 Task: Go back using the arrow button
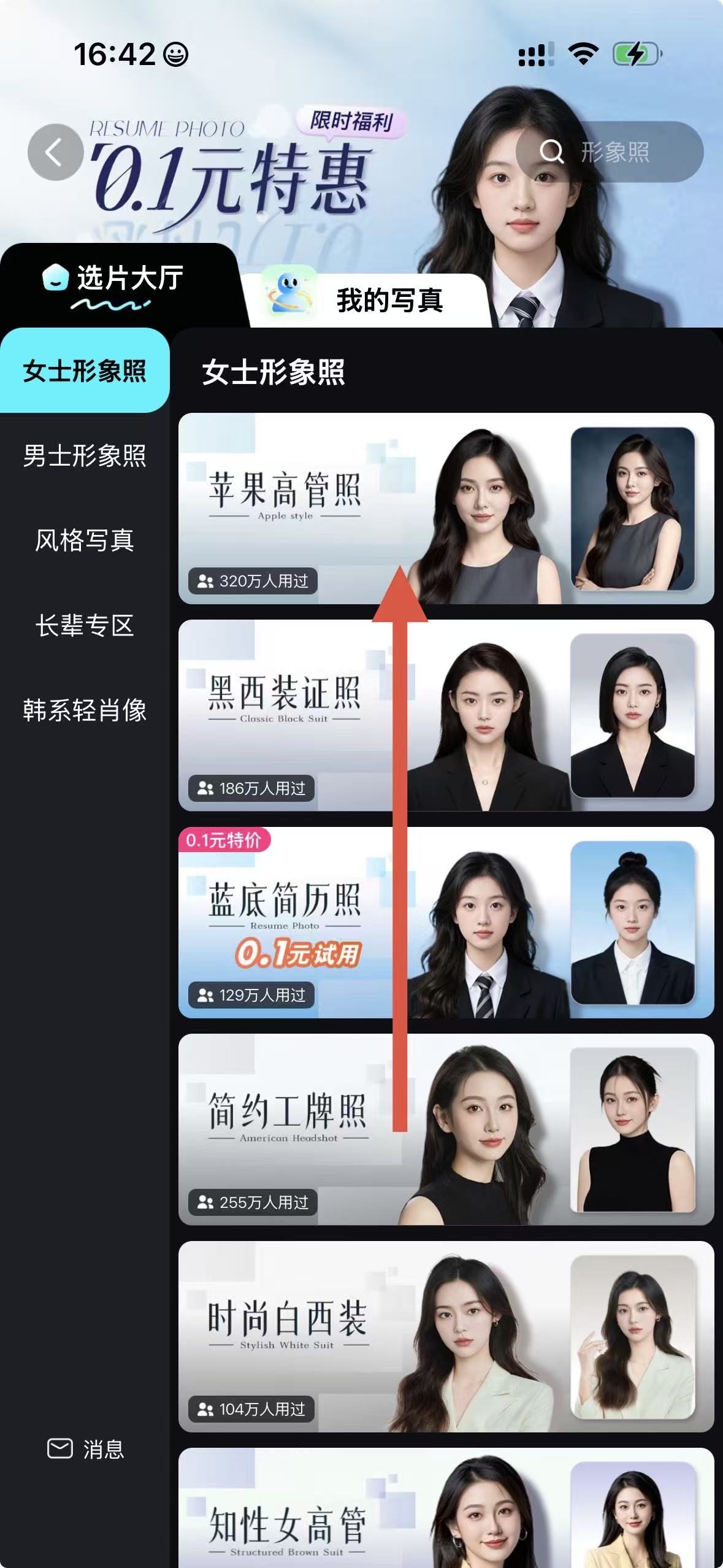pos(55,152)
